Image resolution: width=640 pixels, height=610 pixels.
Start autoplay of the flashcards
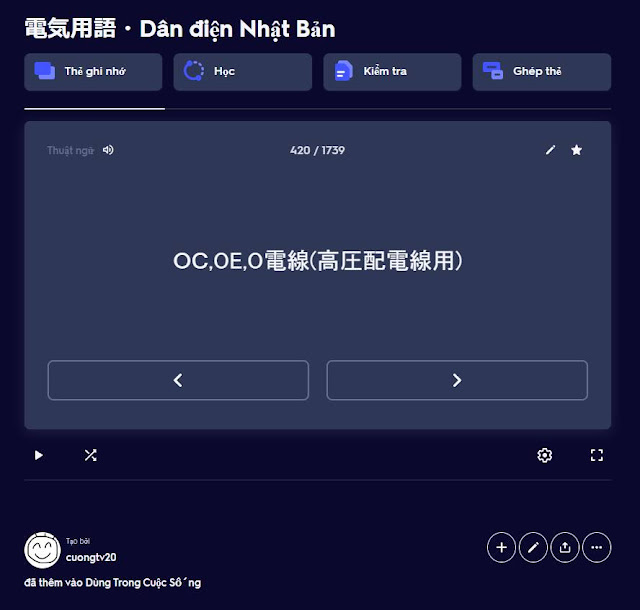(39, 455)
